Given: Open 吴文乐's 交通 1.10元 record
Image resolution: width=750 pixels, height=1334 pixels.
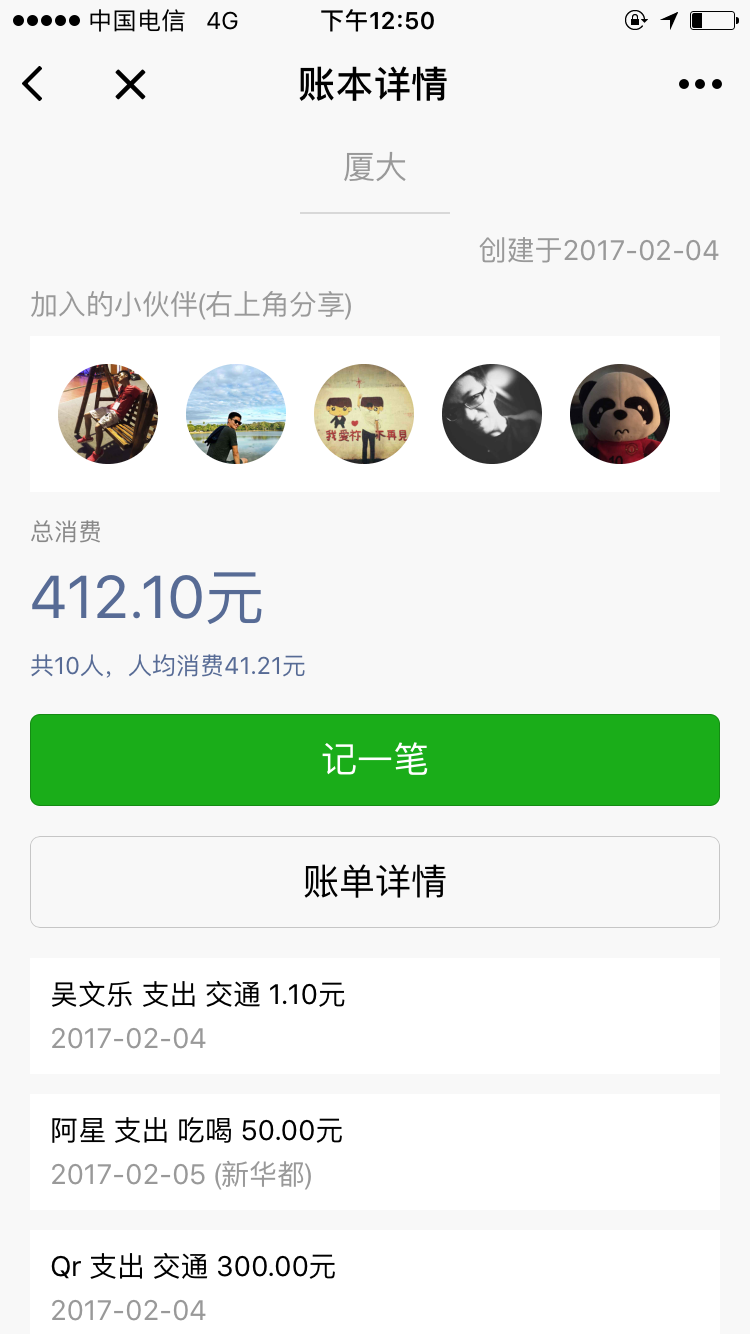Looking at the screenshot, I should [x=375, y=1016].
